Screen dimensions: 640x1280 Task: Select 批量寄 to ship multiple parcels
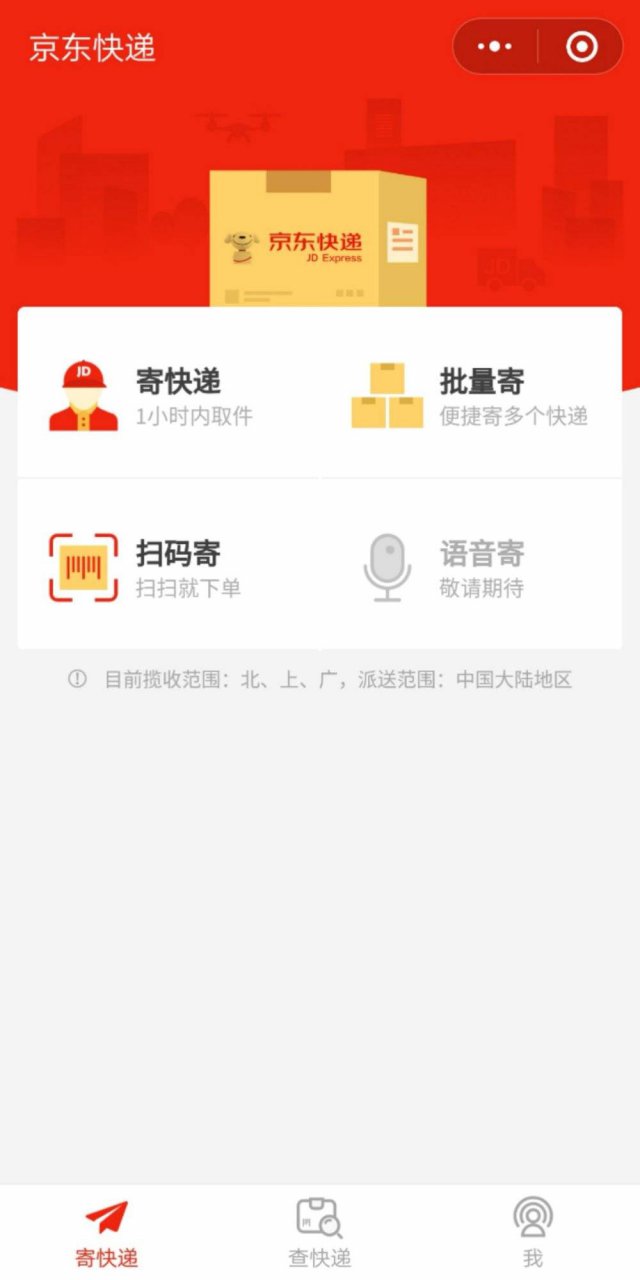[471, 395]
